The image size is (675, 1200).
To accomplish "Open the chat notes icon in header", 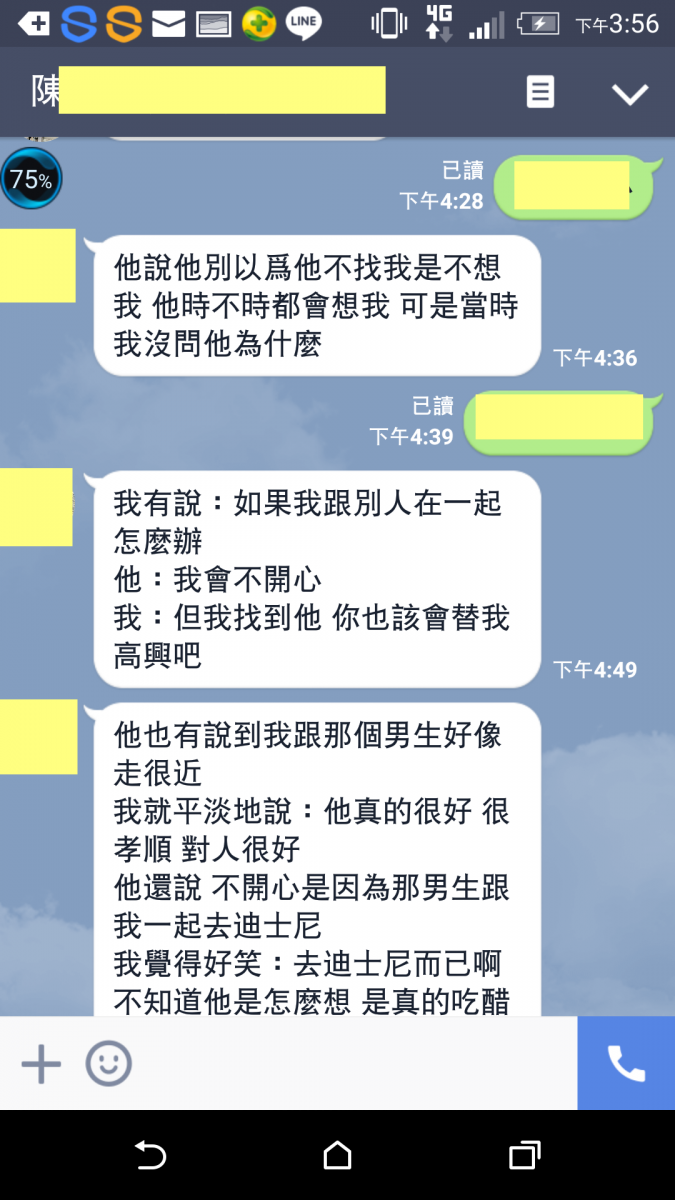I will click(540, 93).
